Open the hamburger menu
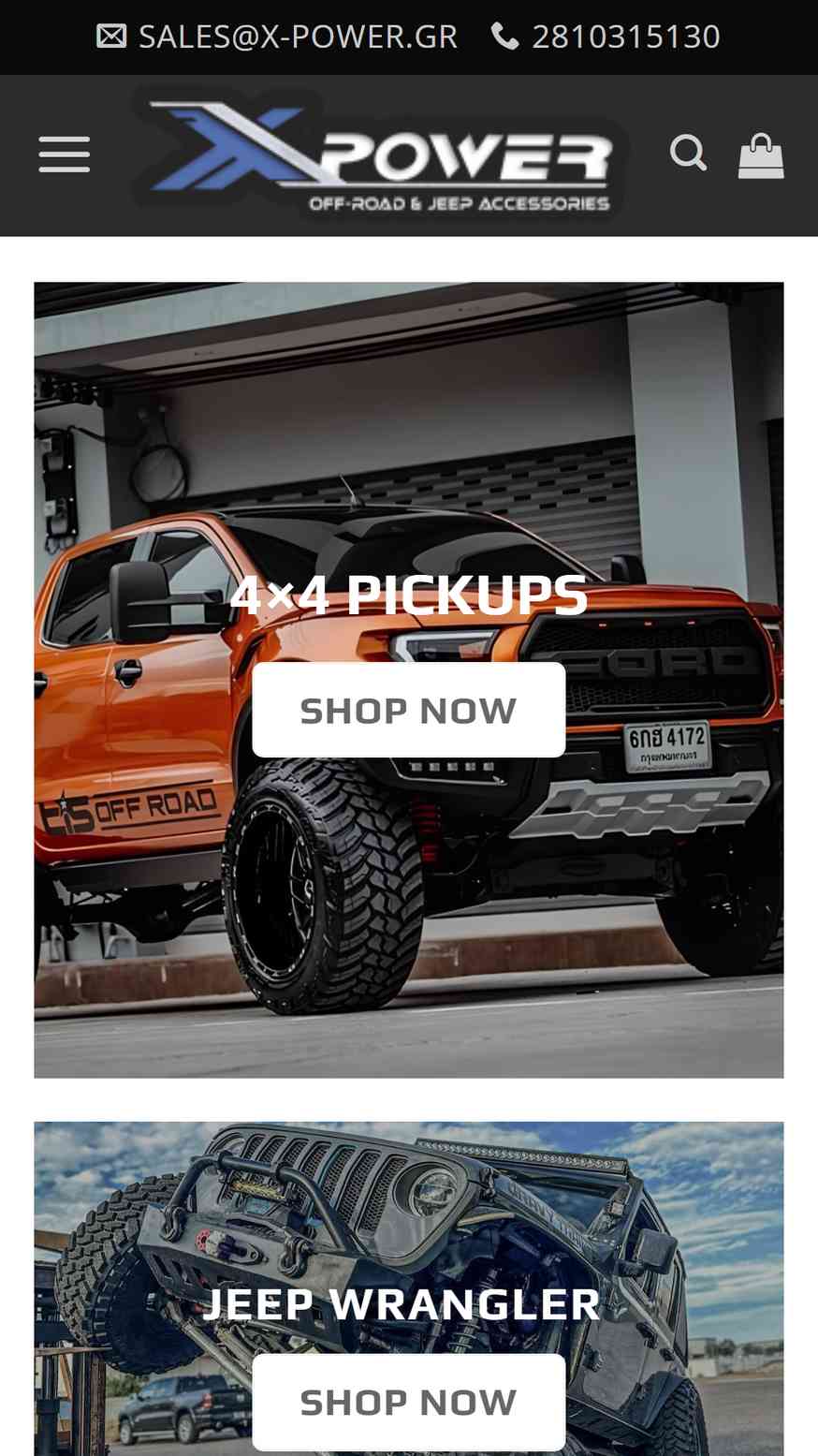818x1456 pixels. click(x=65, y=154)
